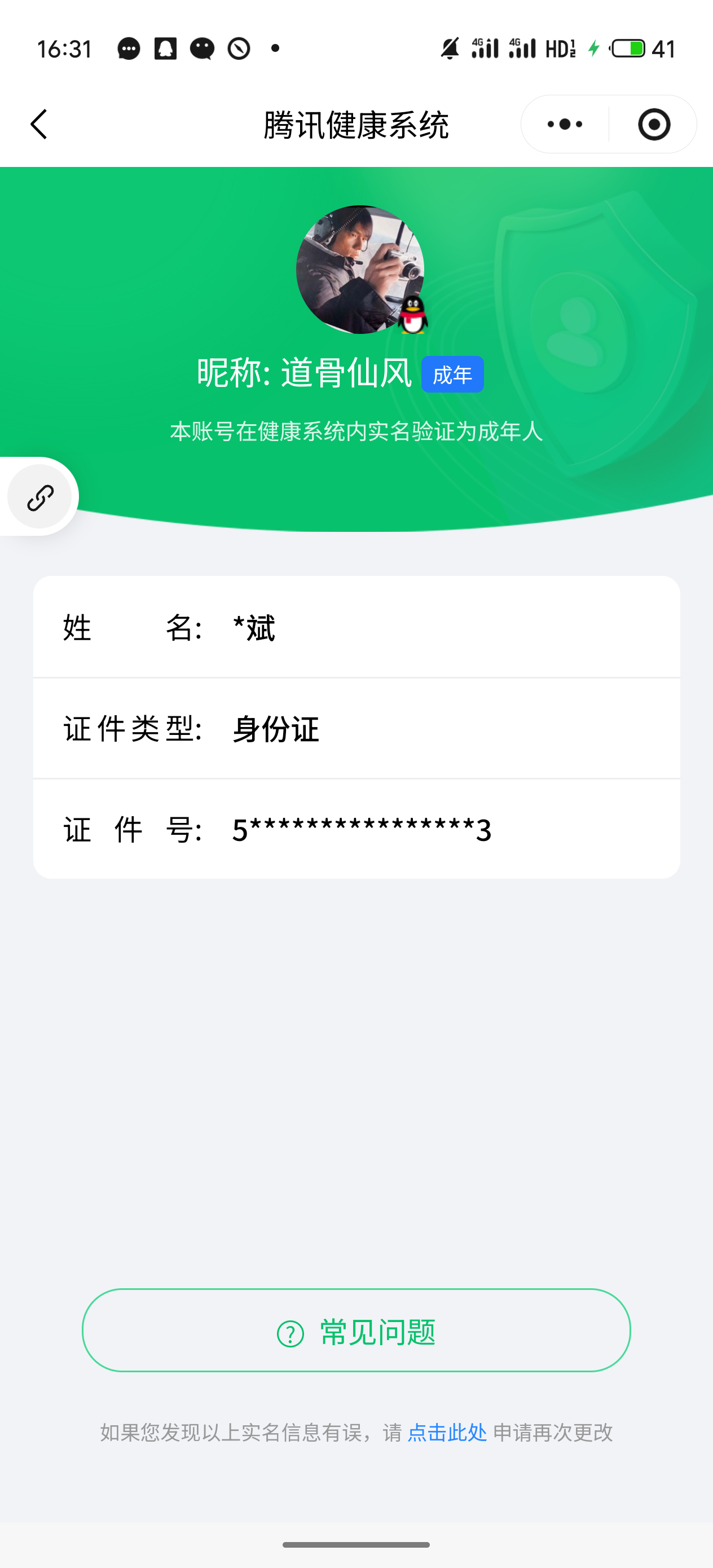Open the mini program three-dot menu
The height and width of the screenshot is (1568, 713).
(x=565, y=124)
